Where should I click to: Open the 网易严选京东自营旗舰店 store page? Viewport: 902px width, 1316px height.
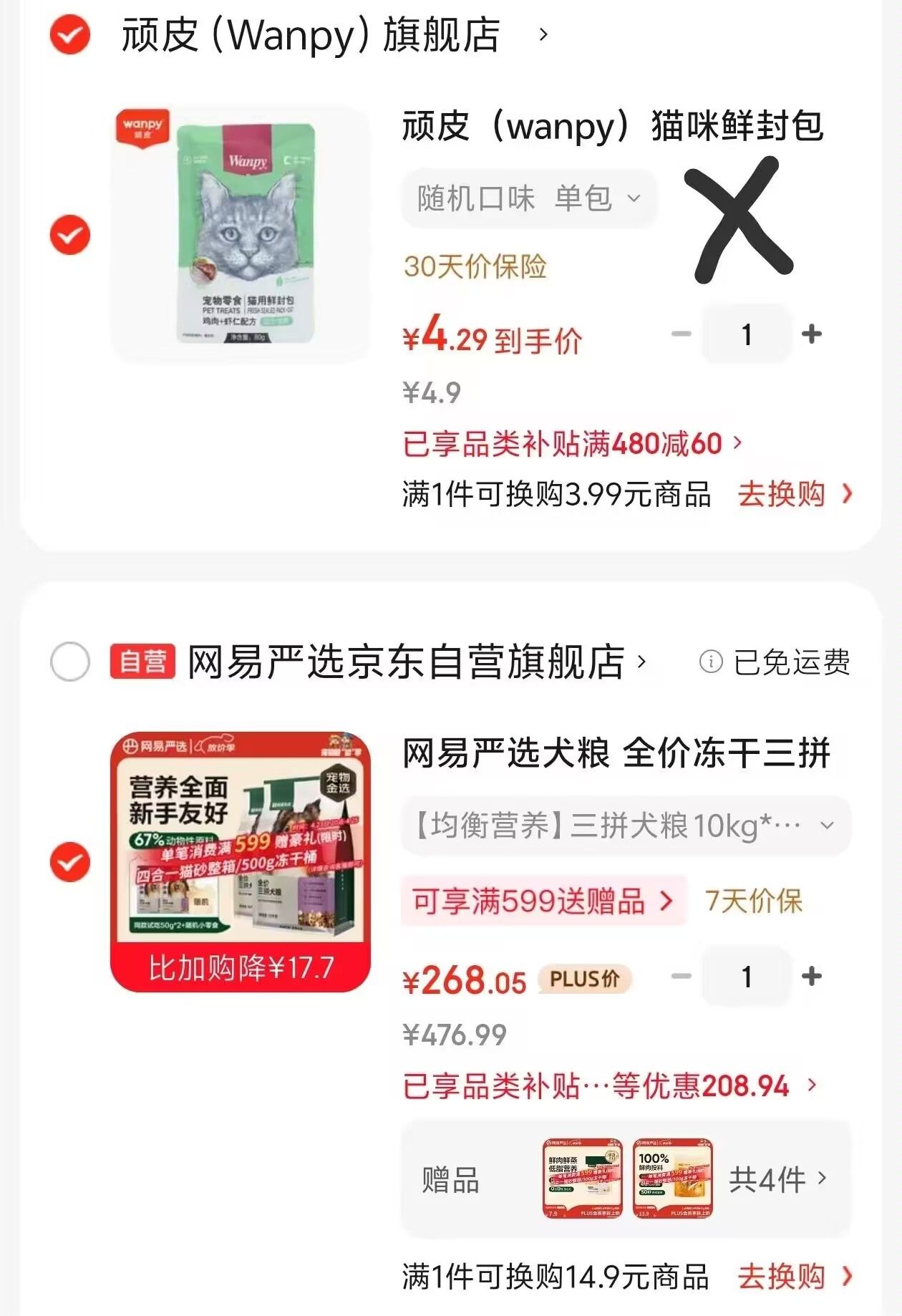pyautogui.click(x=415, y=661)
